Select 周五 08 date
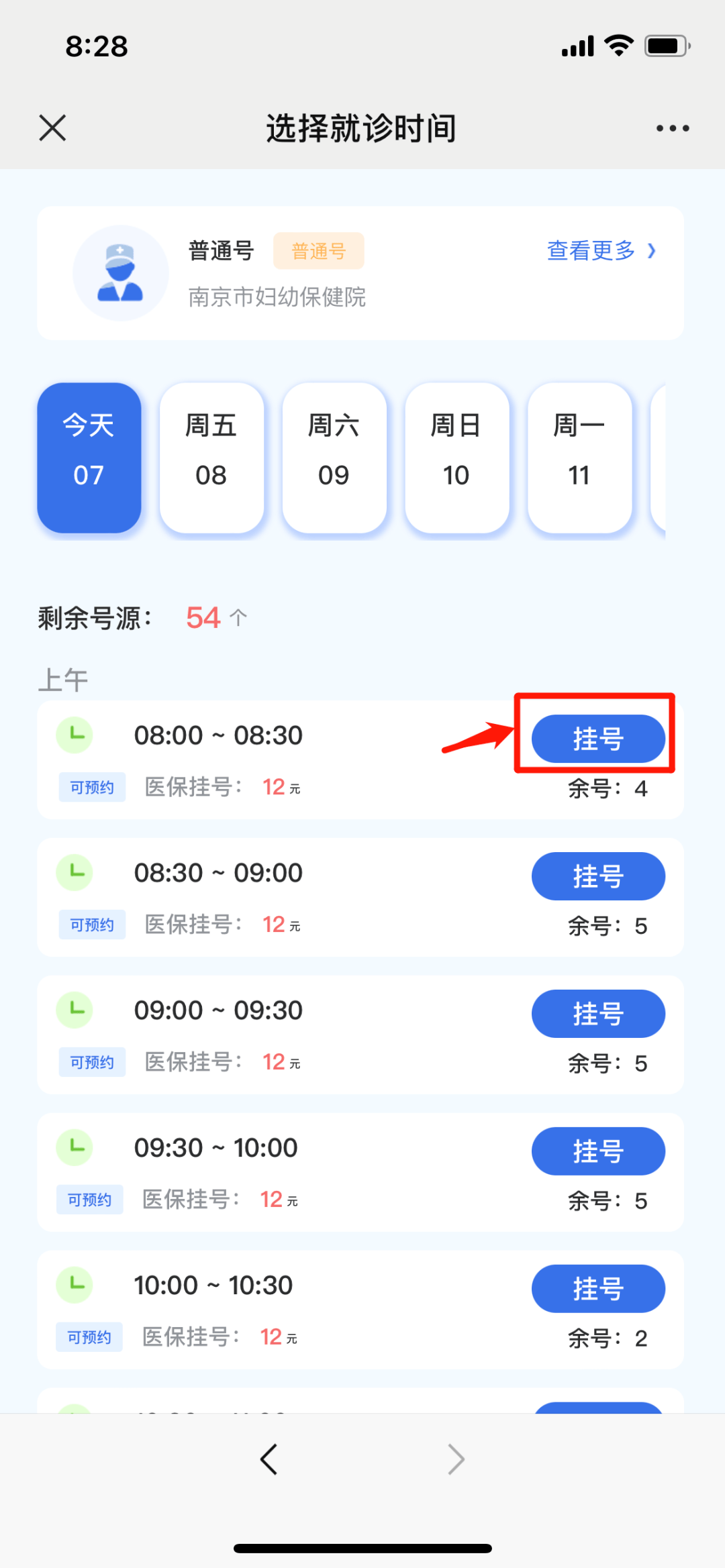 211,458
